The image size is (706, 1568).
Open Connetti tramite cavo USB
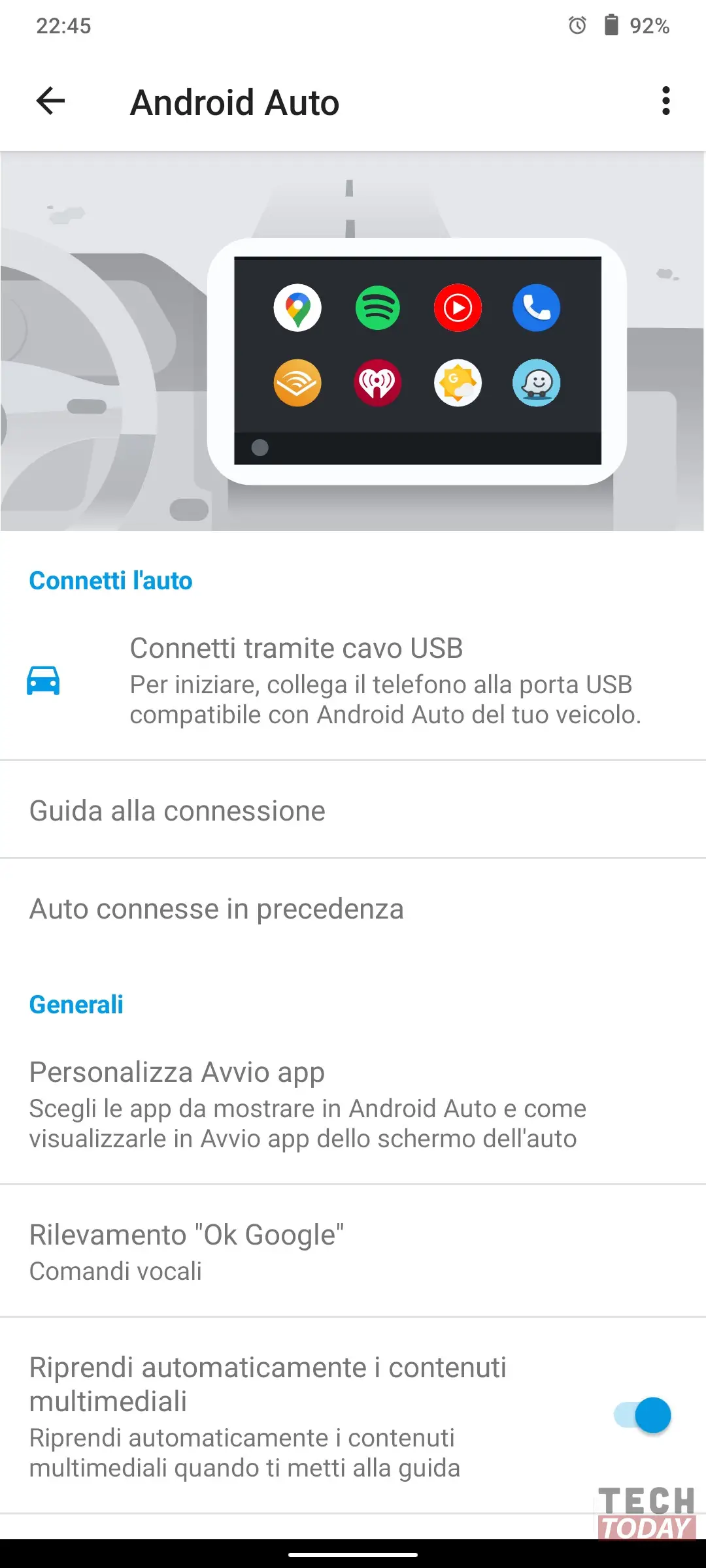coord(353,681)
